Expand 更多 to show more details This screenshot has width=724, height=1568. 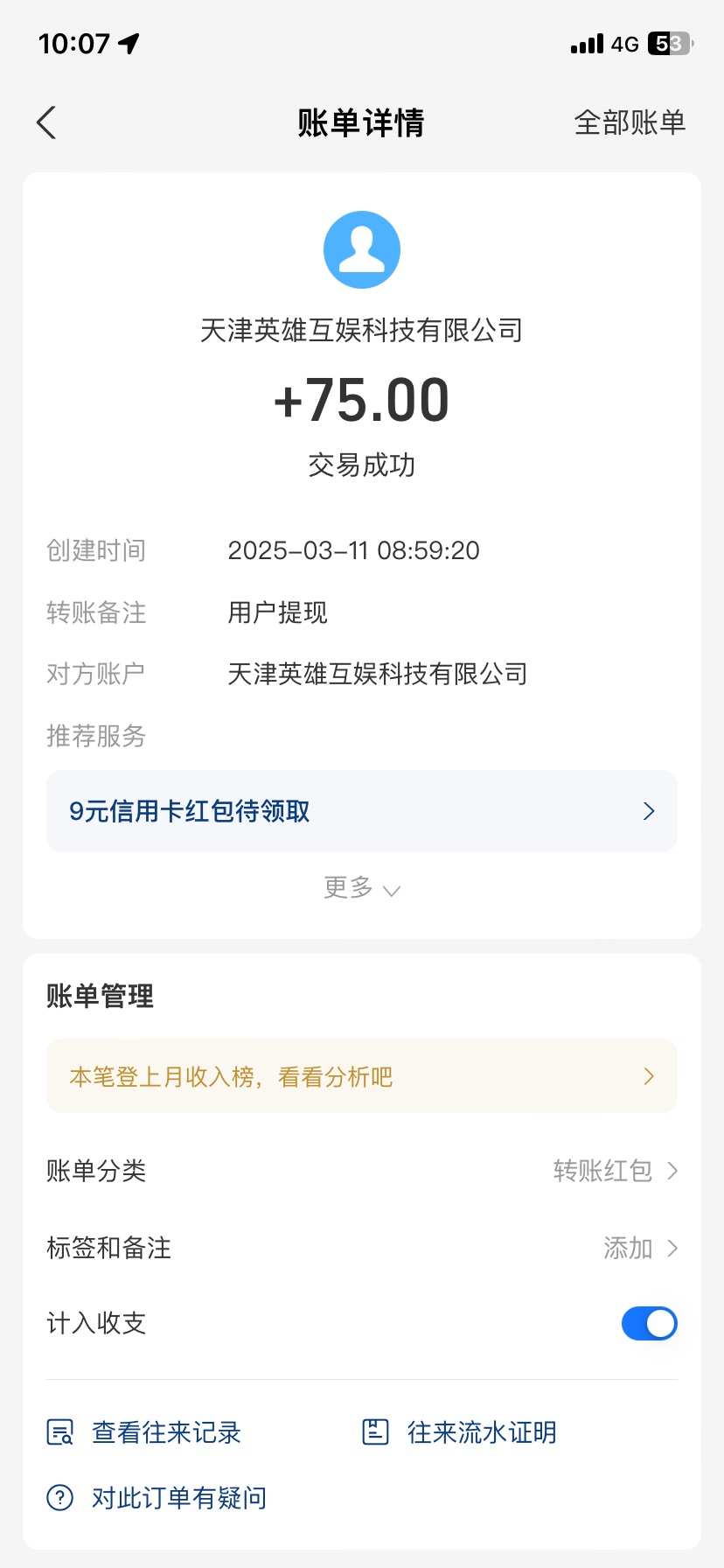point(361,888)
